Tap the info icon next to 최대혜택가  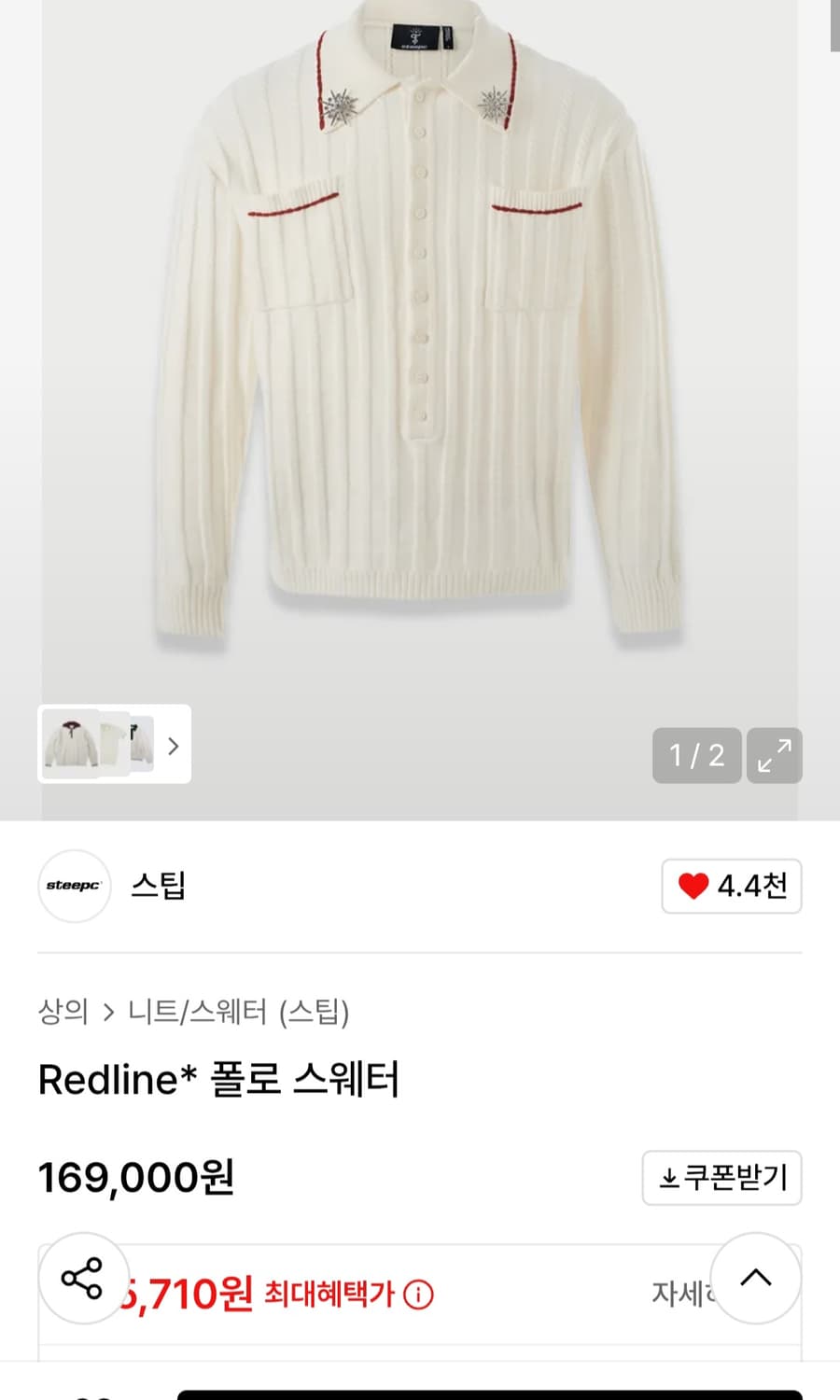tap(418, 1295)
